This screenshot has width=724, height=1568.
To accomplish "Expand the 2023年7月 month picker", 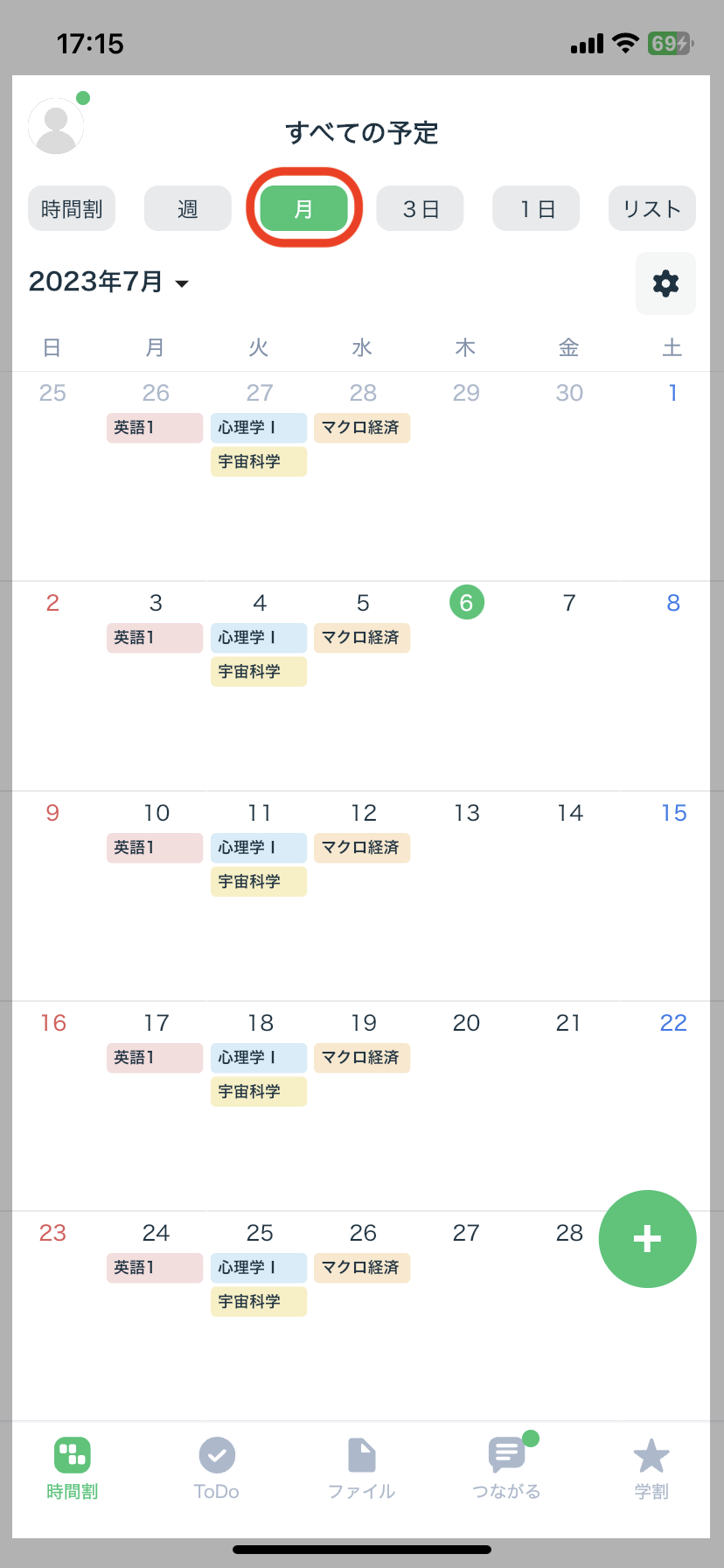I will tap(109, 282).
